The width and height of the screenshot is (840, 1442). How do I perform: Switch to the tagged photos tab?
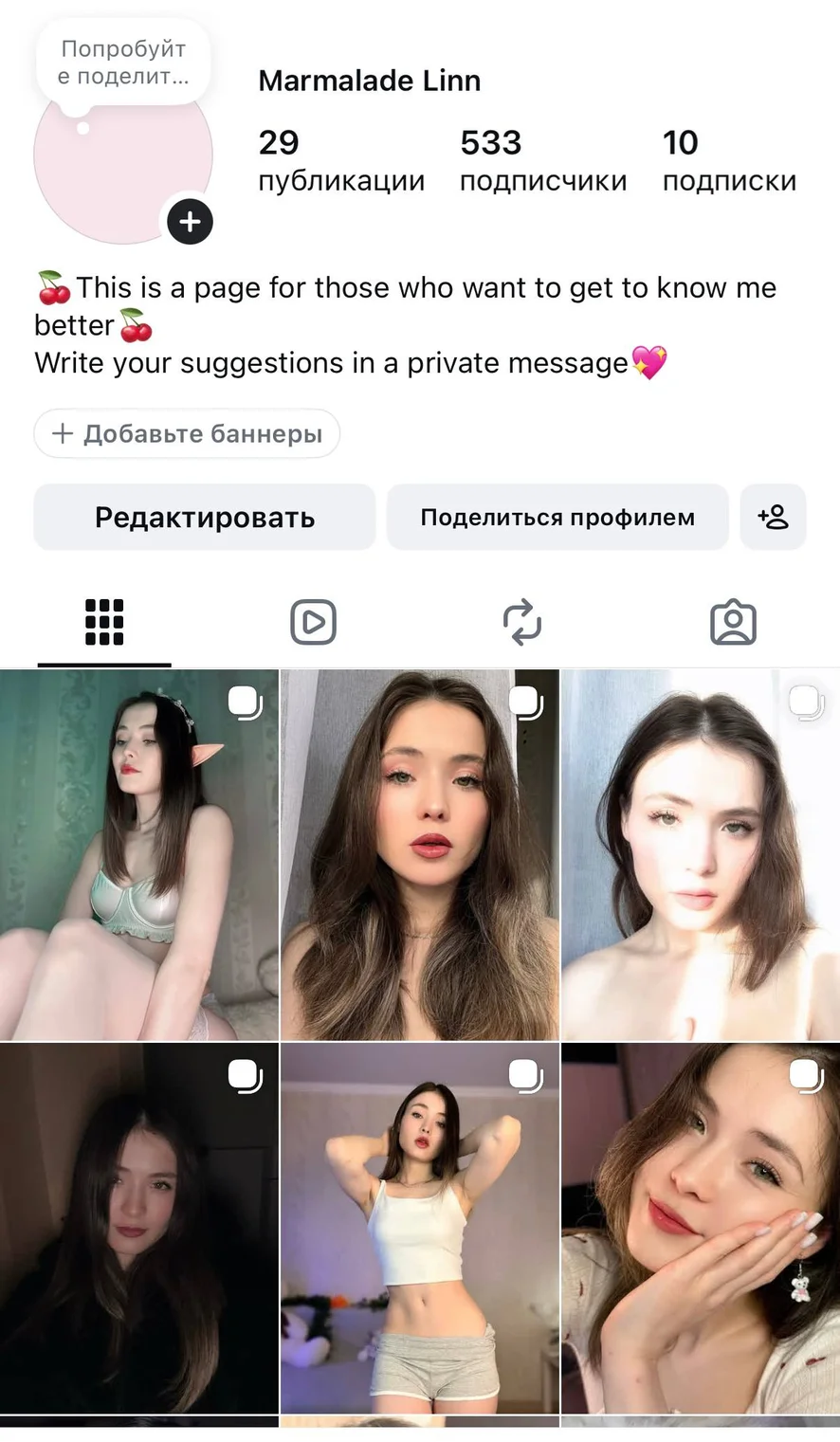point(733,623)
